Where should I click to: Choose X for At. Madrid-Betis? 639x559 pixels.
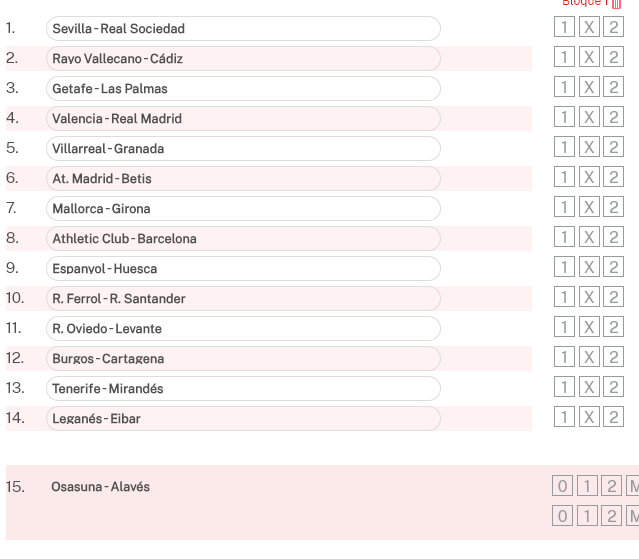point(589,178)
